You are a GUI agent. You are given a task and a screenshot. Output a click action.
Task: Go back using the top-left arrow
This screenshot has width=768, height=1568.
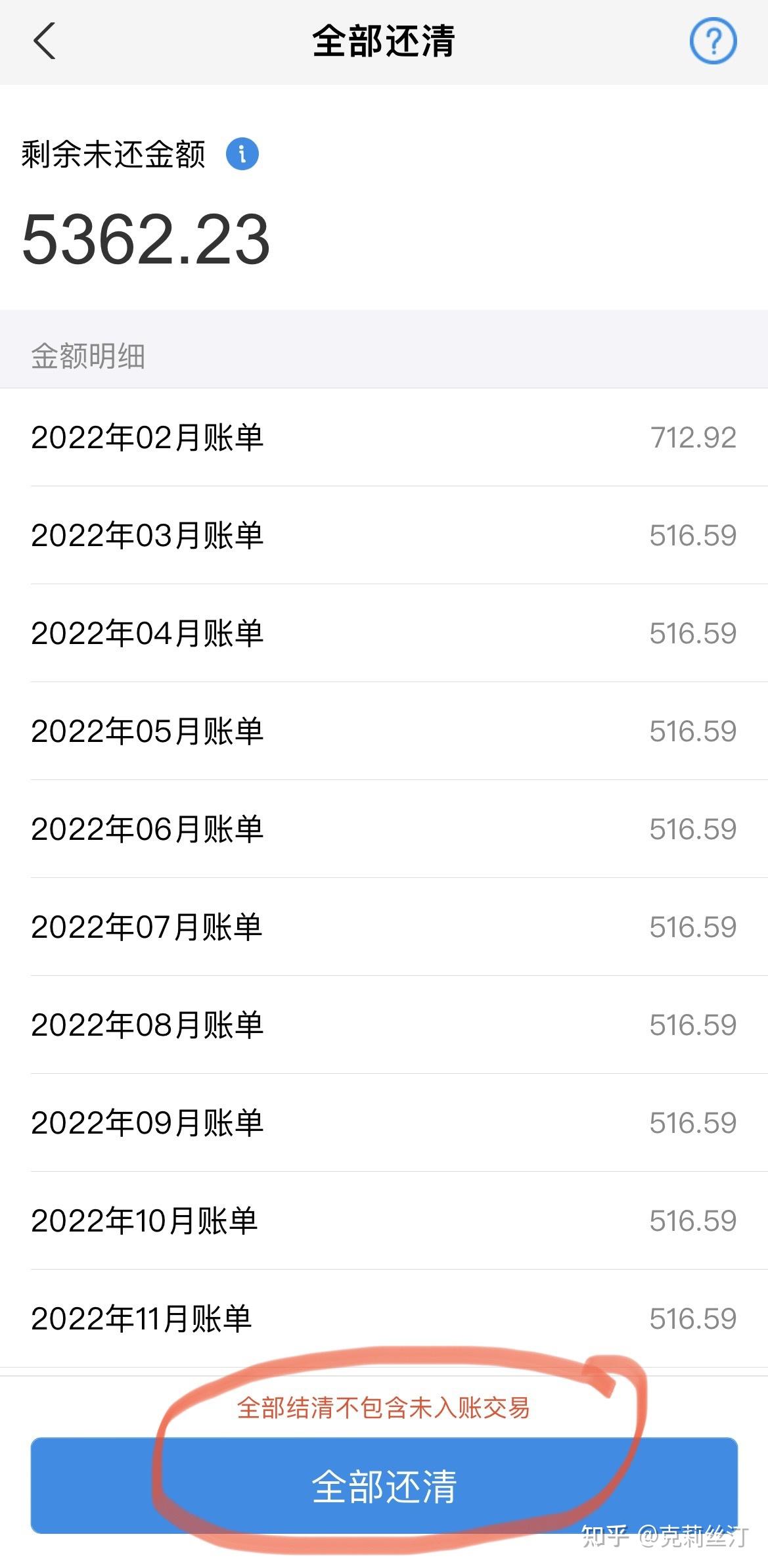(x=44, y=41)
